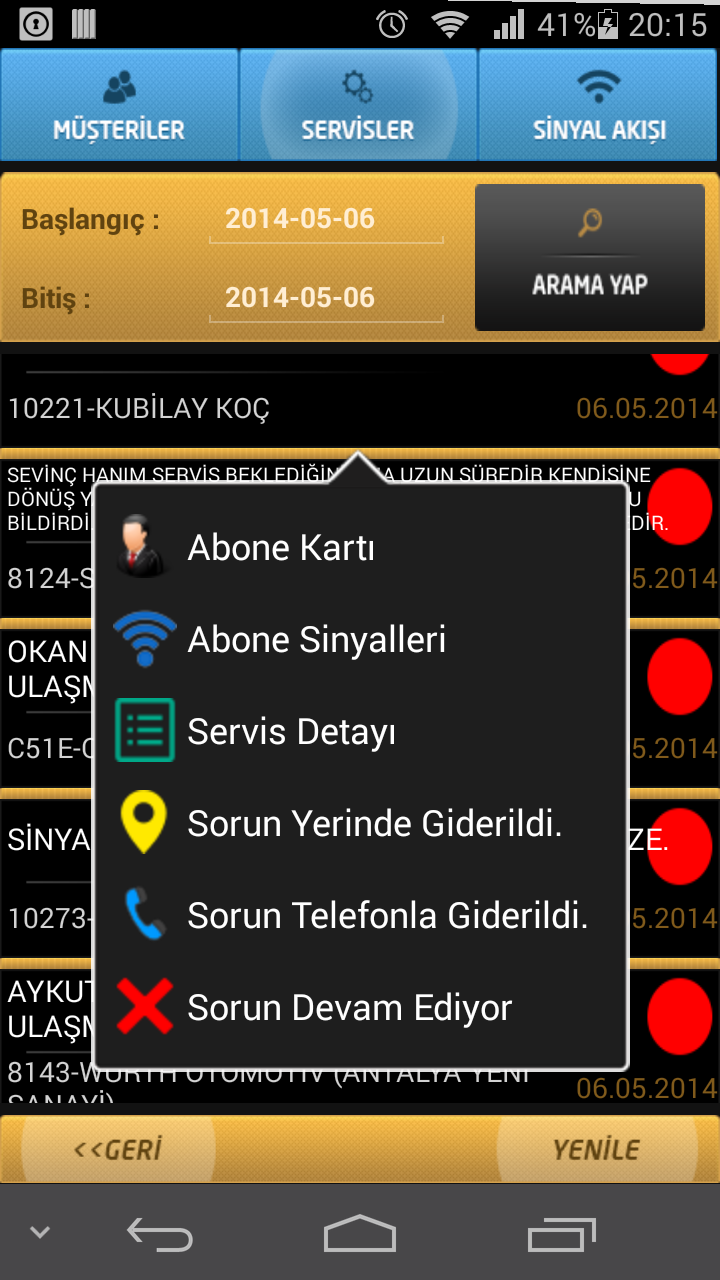This screenshot has width=720, height=1280.
Task: Open Abone Kartı from the popup
Action: click(360, 547)
